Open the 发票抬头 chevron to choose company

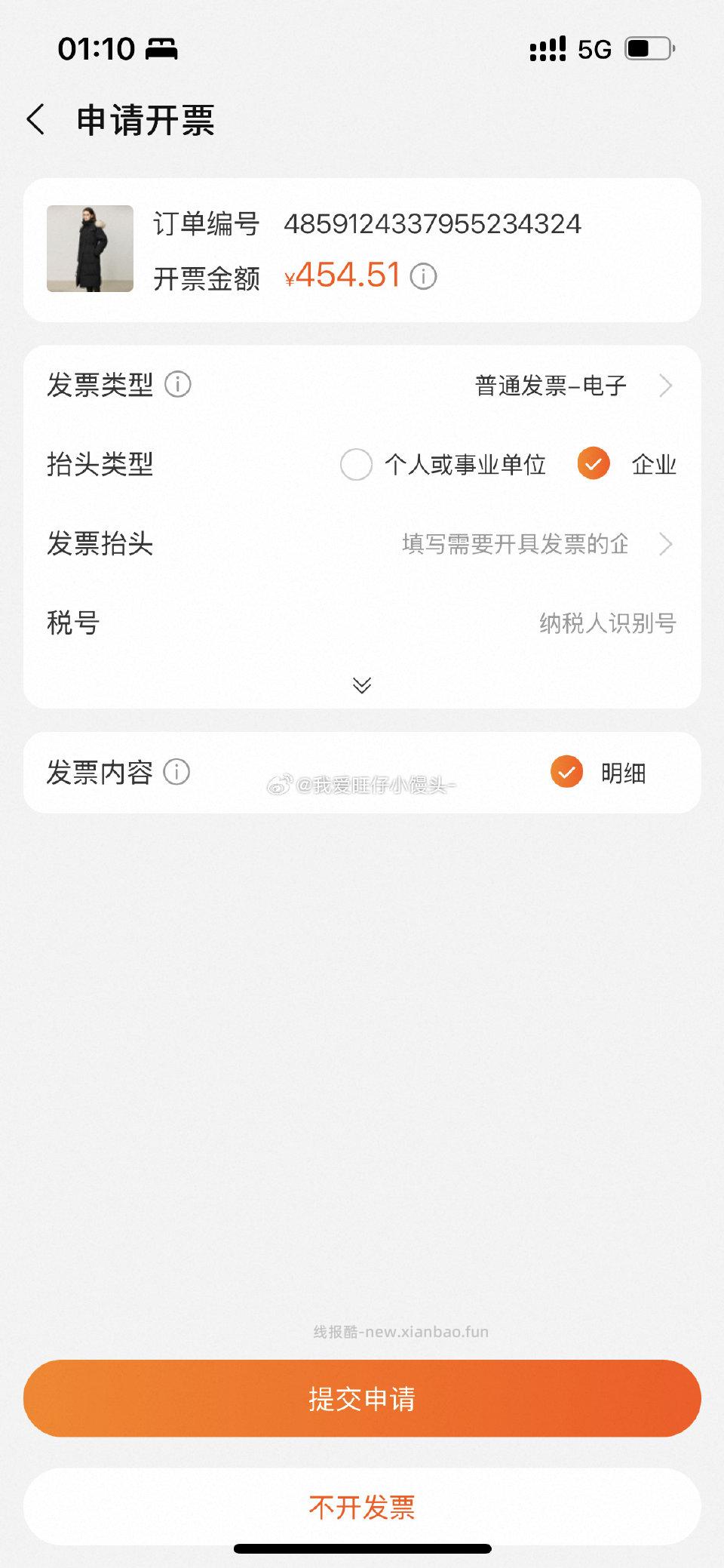coord(668,544)
